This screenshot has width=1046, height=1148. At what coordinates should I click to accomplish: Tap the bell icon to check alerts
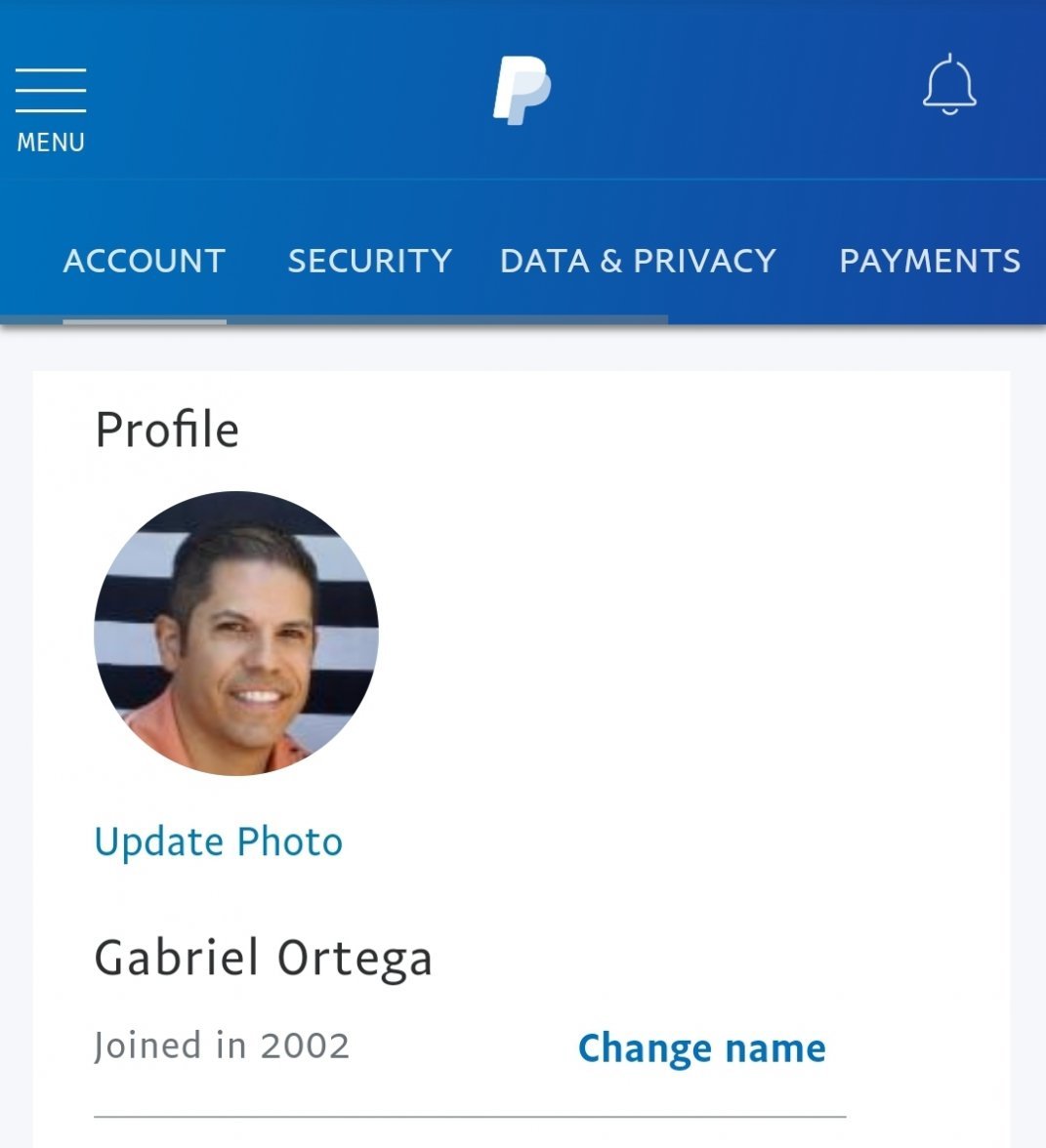[x=948, y=91]
